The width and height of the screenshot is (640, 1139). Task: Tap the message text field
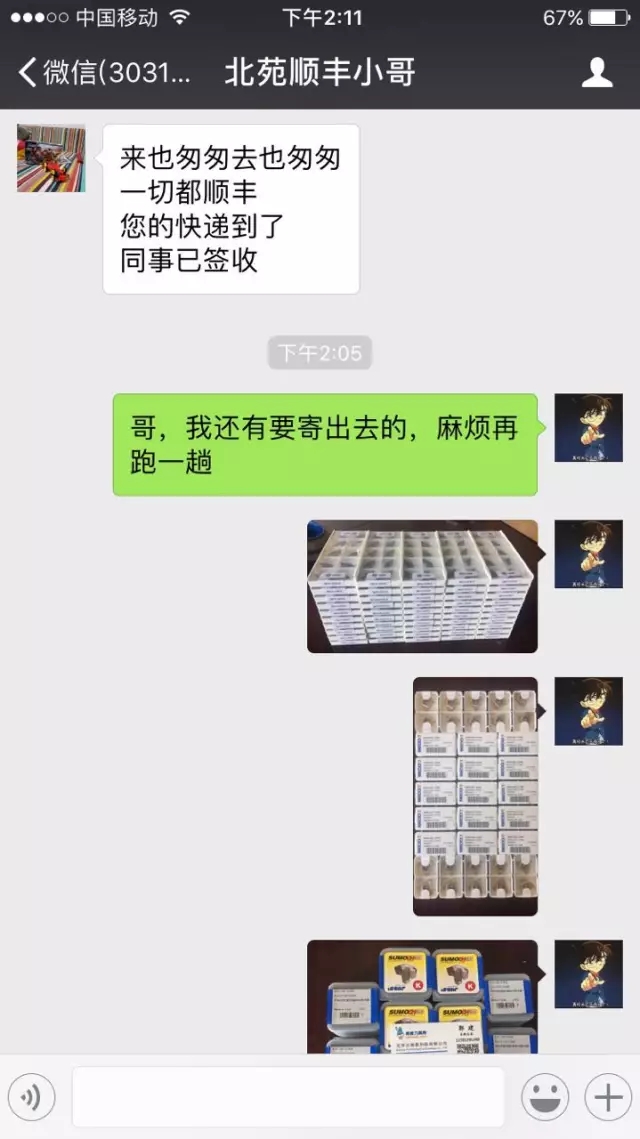(x=288, y=1098)
